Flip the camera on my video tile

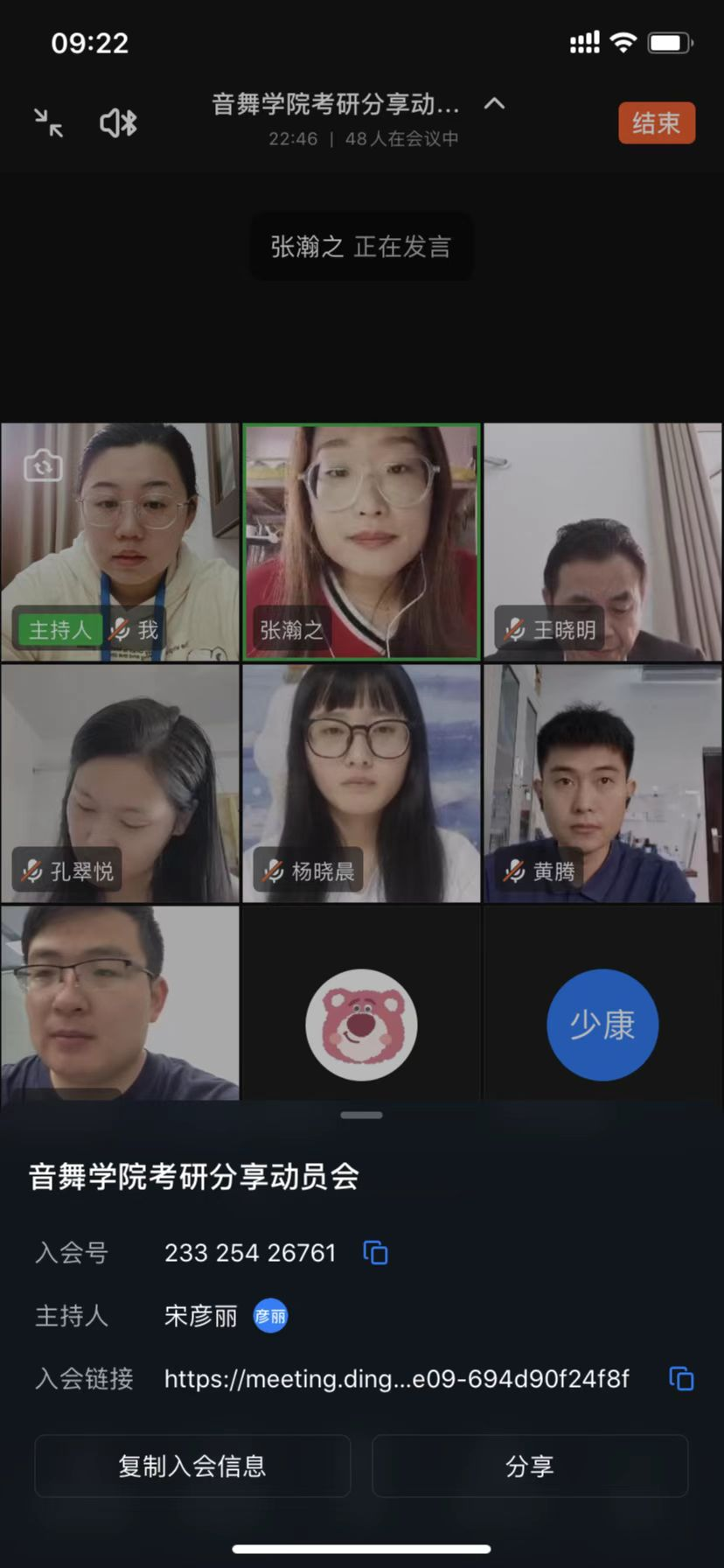click(42, 465)
